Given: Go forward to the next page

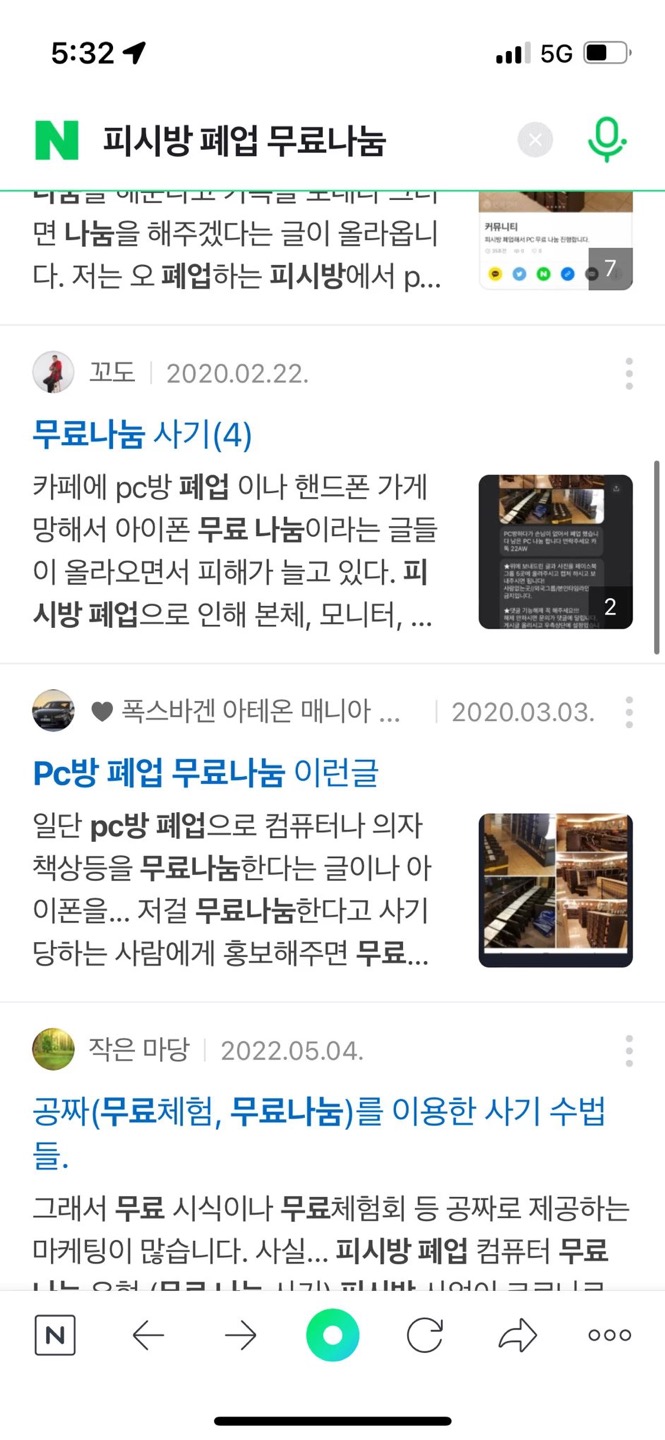Looking at the screenshot, I should 240,1335.
